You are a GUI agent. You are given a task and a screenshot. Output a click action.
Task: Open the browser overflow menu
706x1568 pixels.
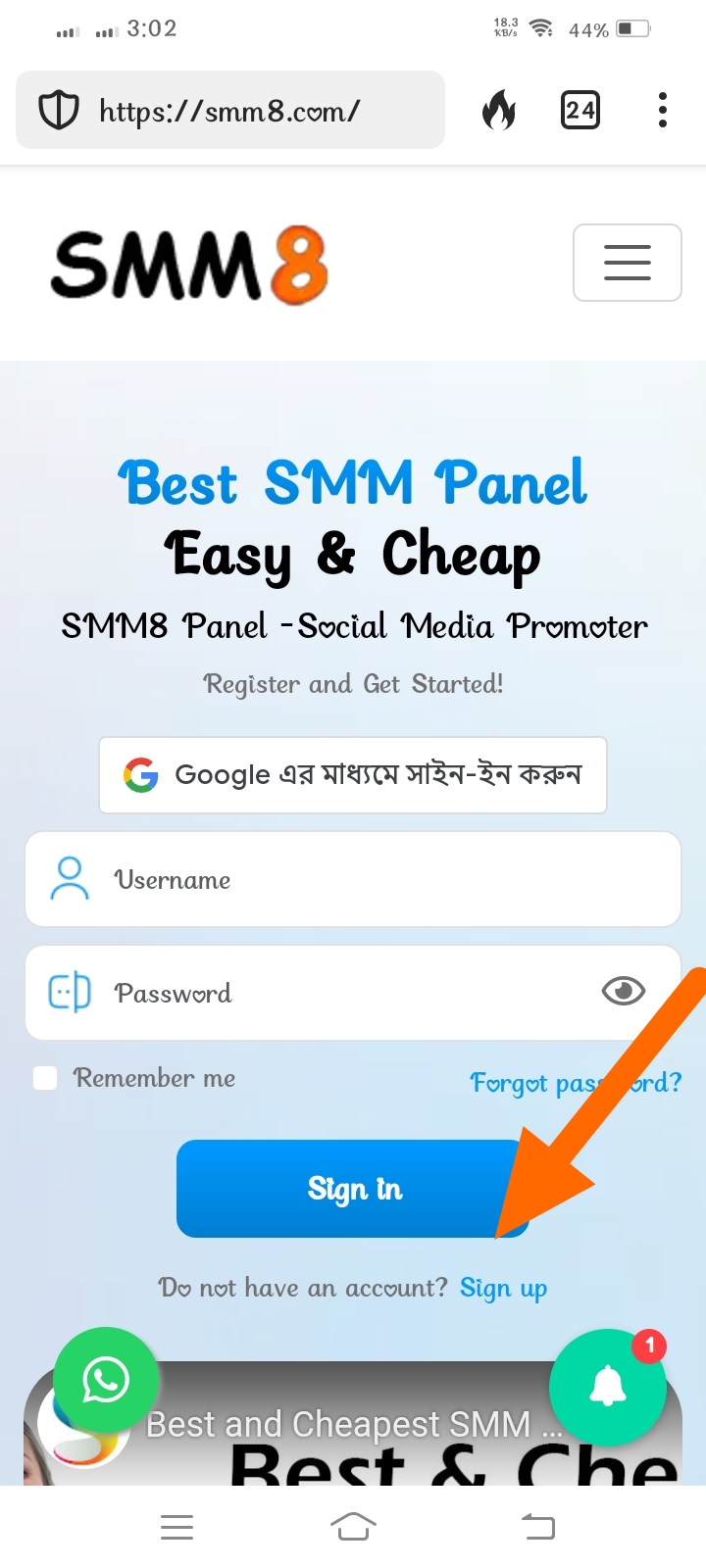pyautogui.click(x=663, y=110)
